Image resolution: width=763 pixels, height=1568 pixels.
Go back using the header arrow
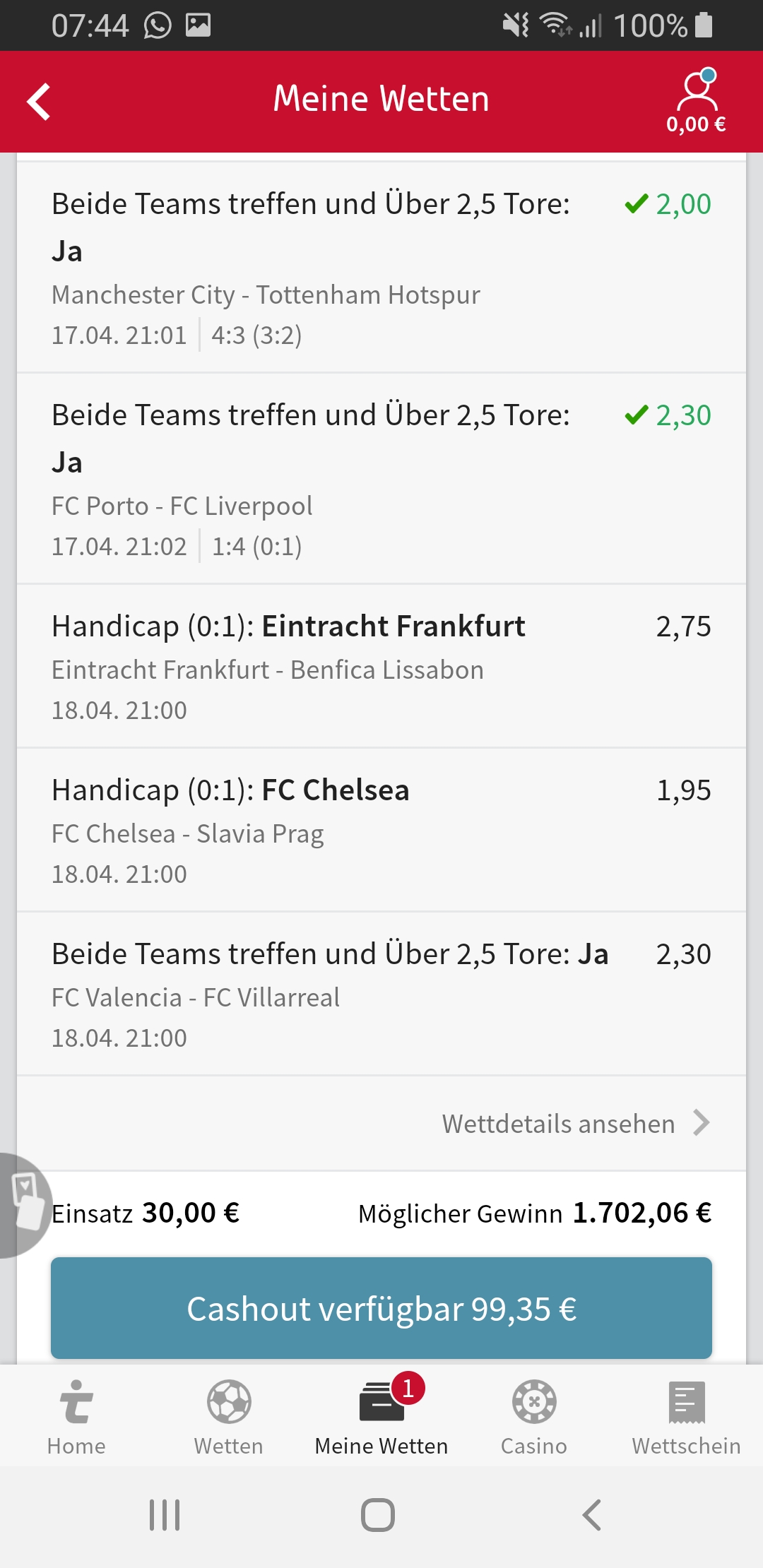tap(40, 102)
